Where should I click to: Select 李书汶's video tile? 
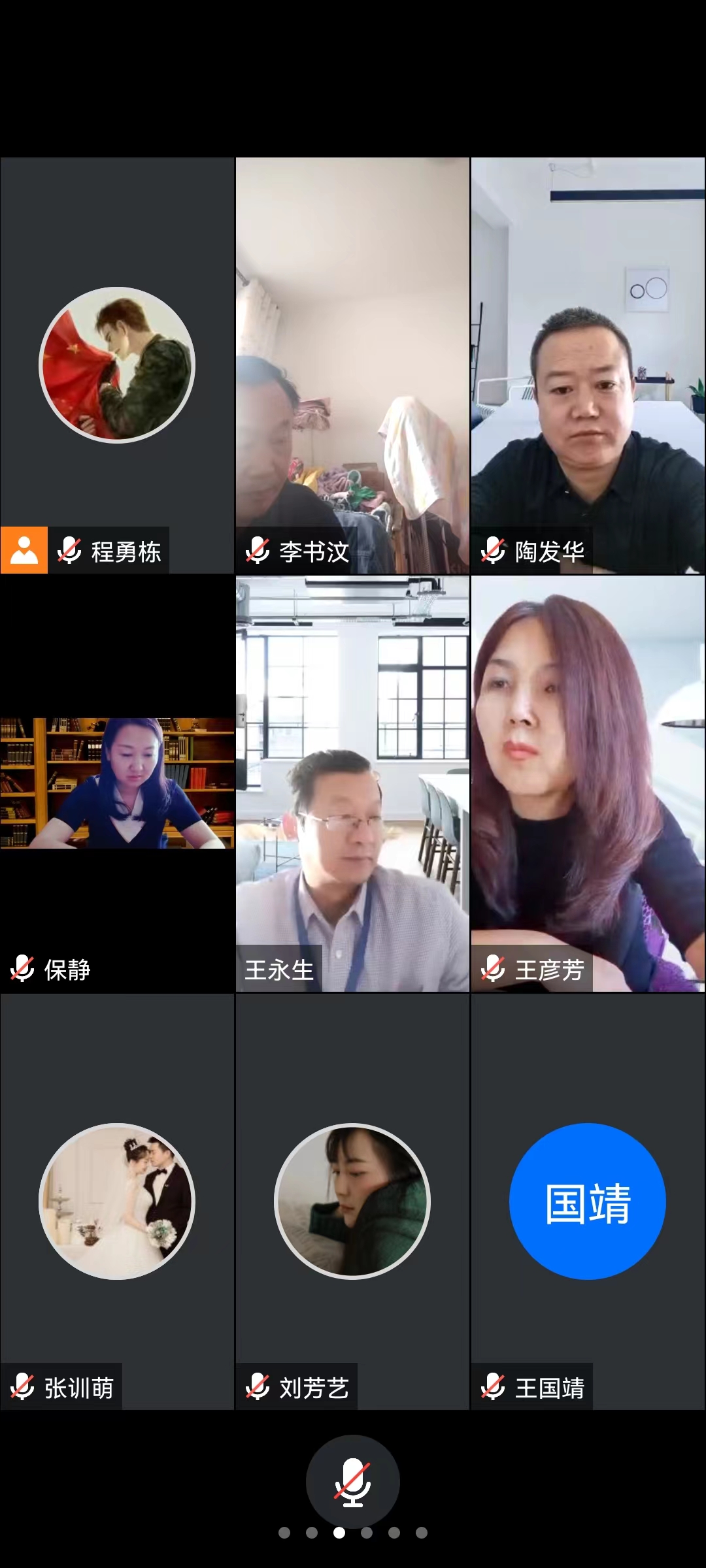(352, 365)
